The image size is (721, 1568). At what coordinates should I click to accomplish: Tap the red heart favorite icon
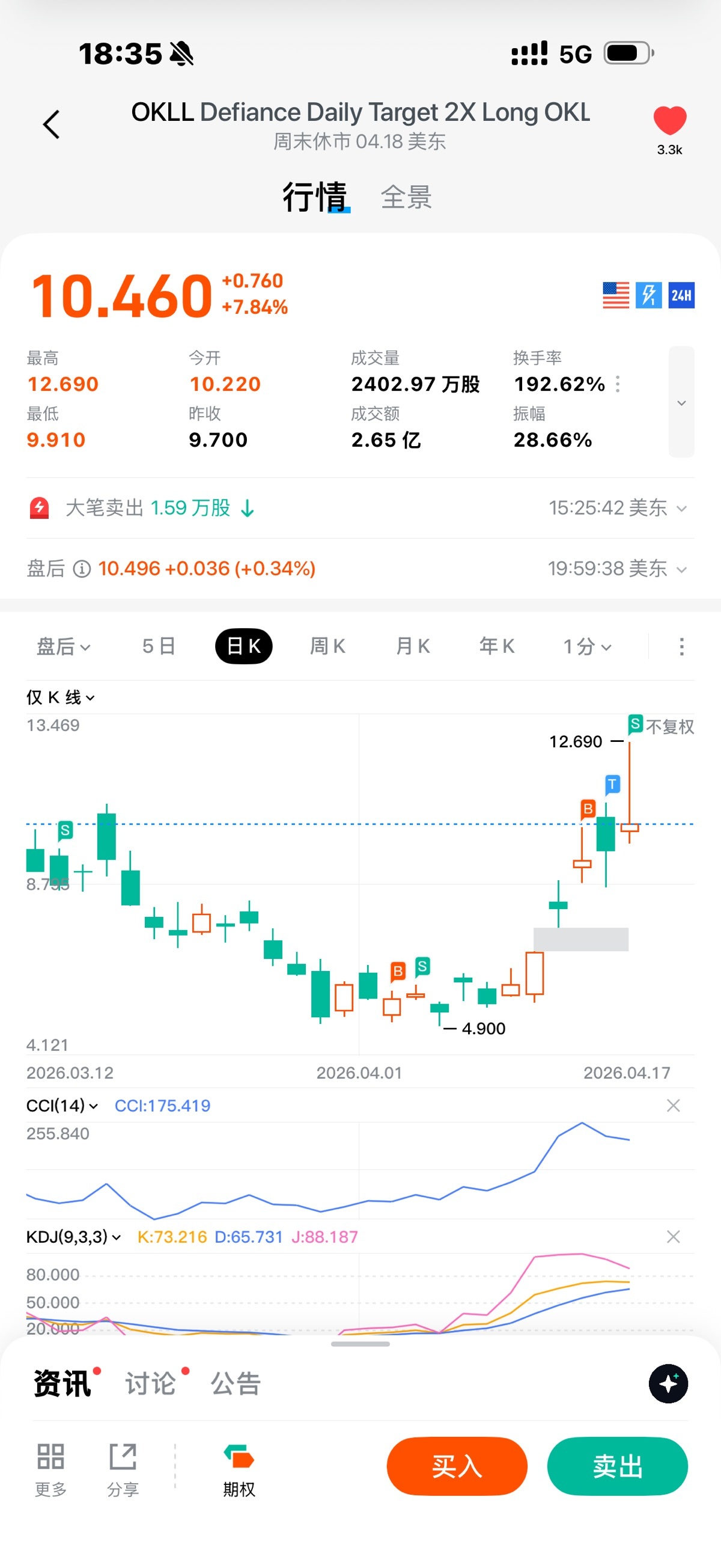(x=669, y=120)
